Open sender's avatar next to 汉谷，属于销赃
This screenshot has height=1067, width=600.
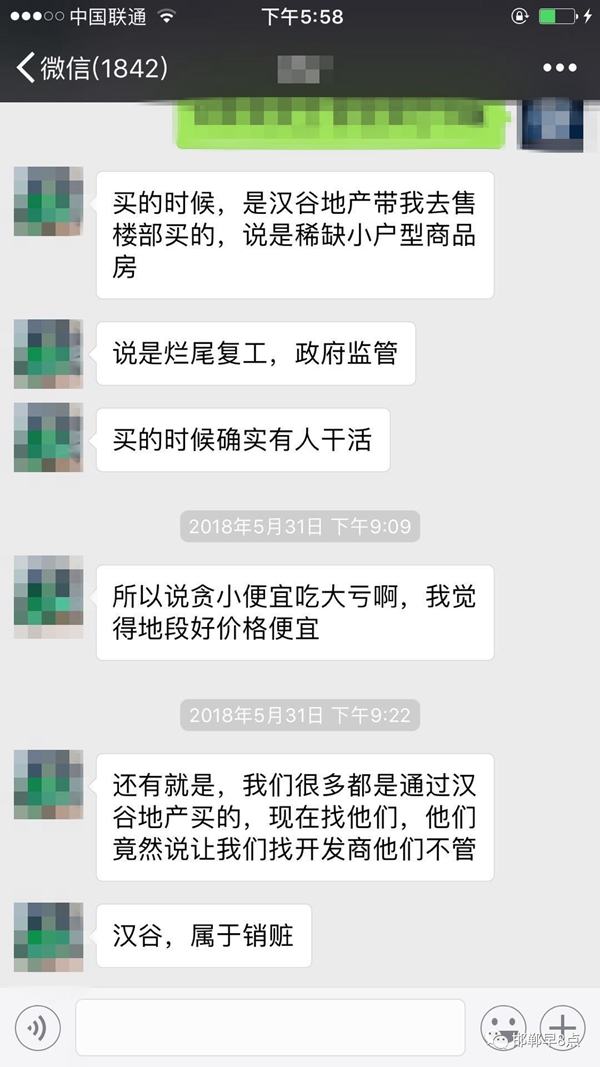click(x=48, y=937)
